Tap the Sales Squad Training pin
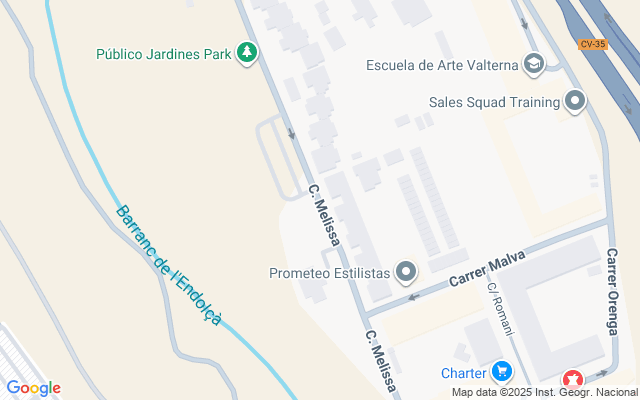Image resolution: width=640 pixels, height=400 pixels. click(x=574, y=101)
